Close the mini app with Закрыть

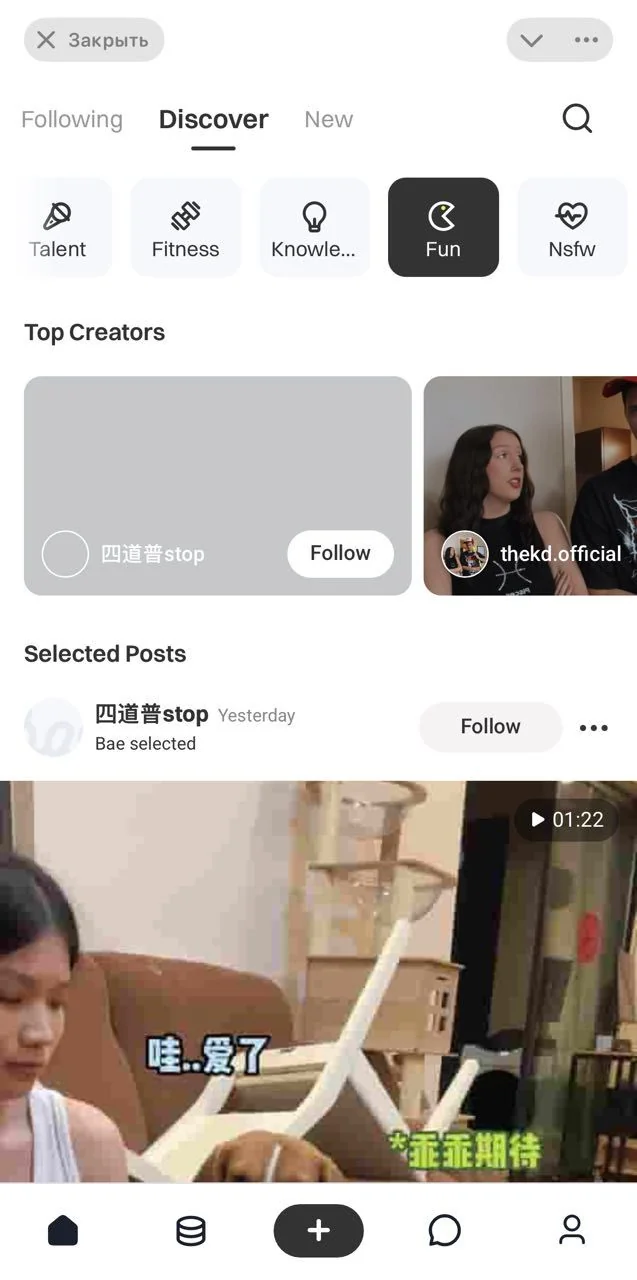pyautogui.click(x=94, y=40)
